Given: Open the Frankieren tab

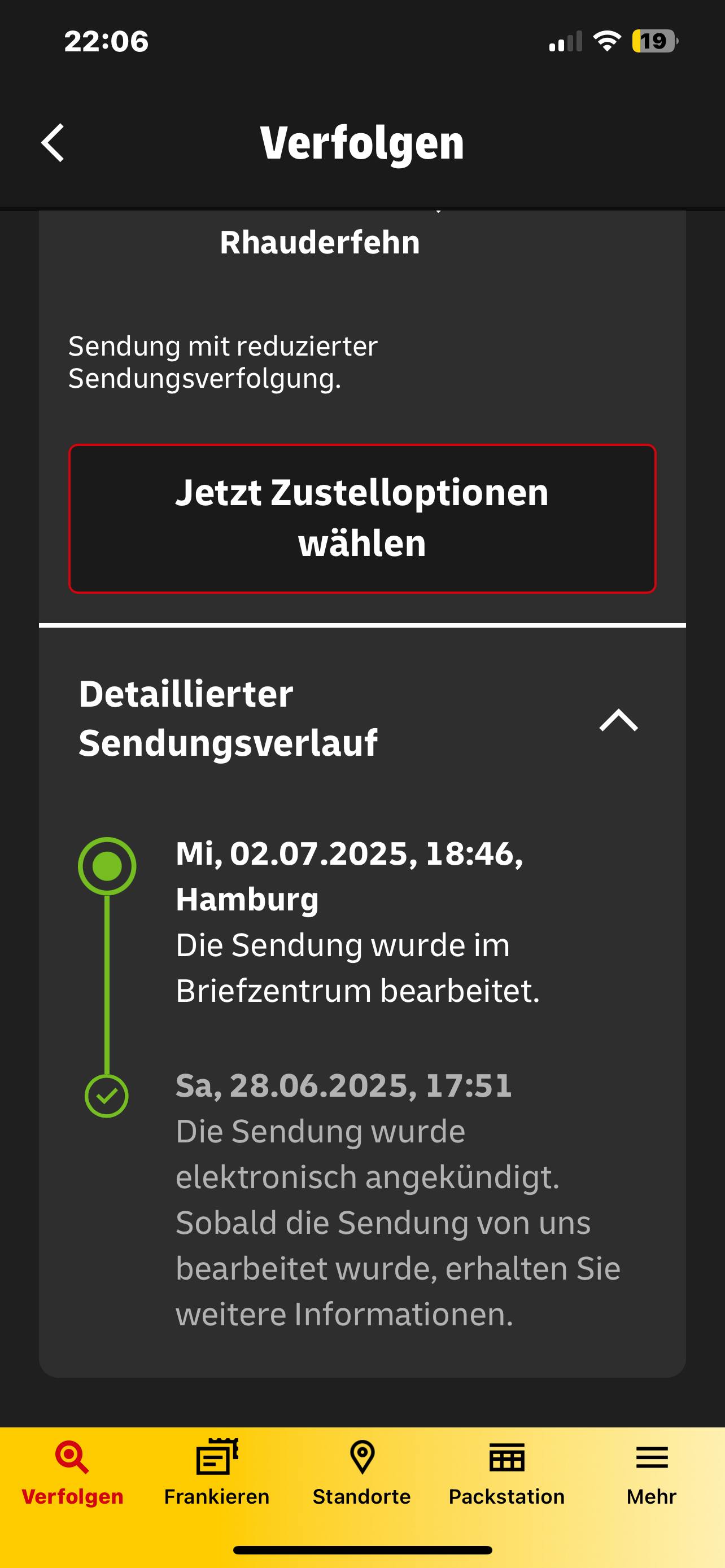Looking at the screenshot, I should click(217, 1473).
